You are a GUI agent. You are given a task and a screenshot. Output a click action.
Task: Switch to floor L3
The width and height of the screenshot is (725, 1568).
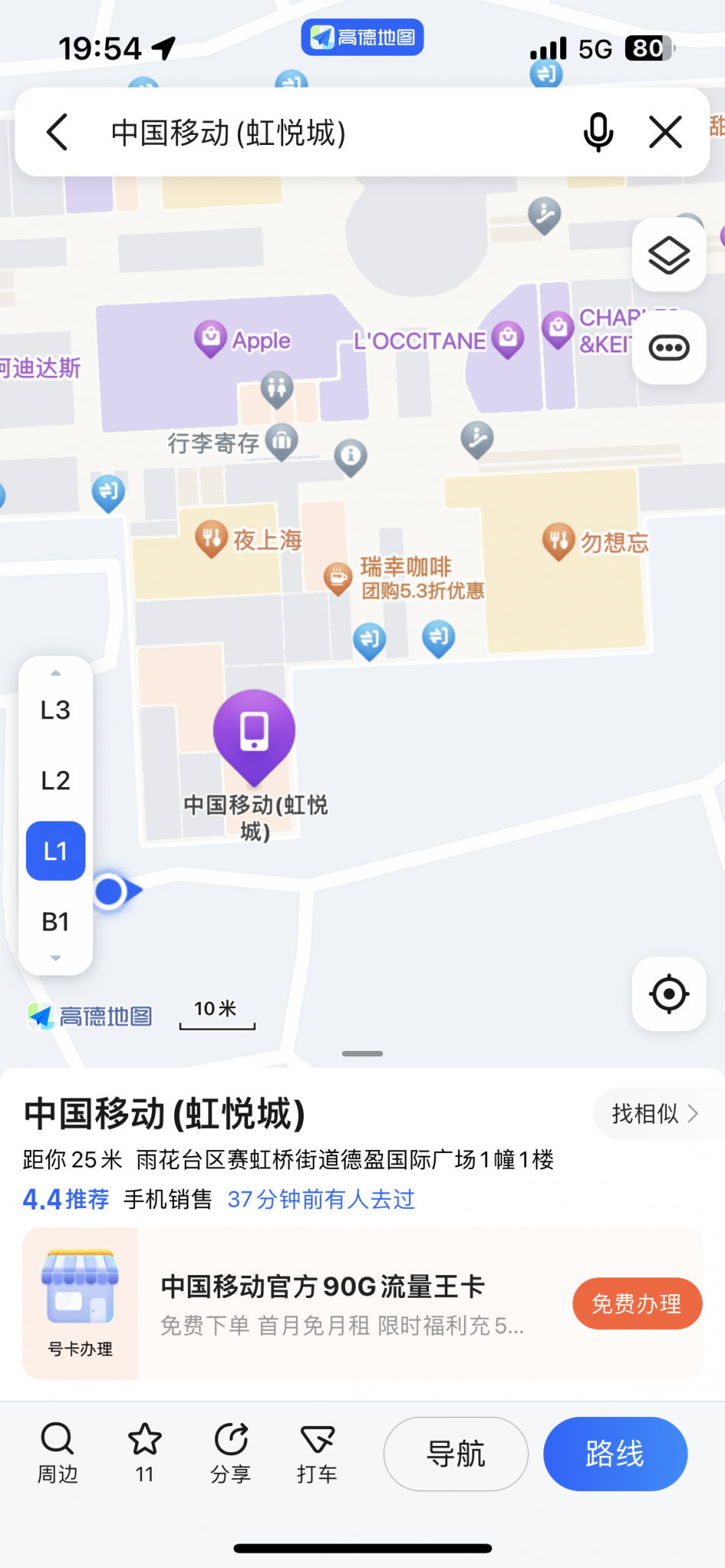(x=56, y=710)
